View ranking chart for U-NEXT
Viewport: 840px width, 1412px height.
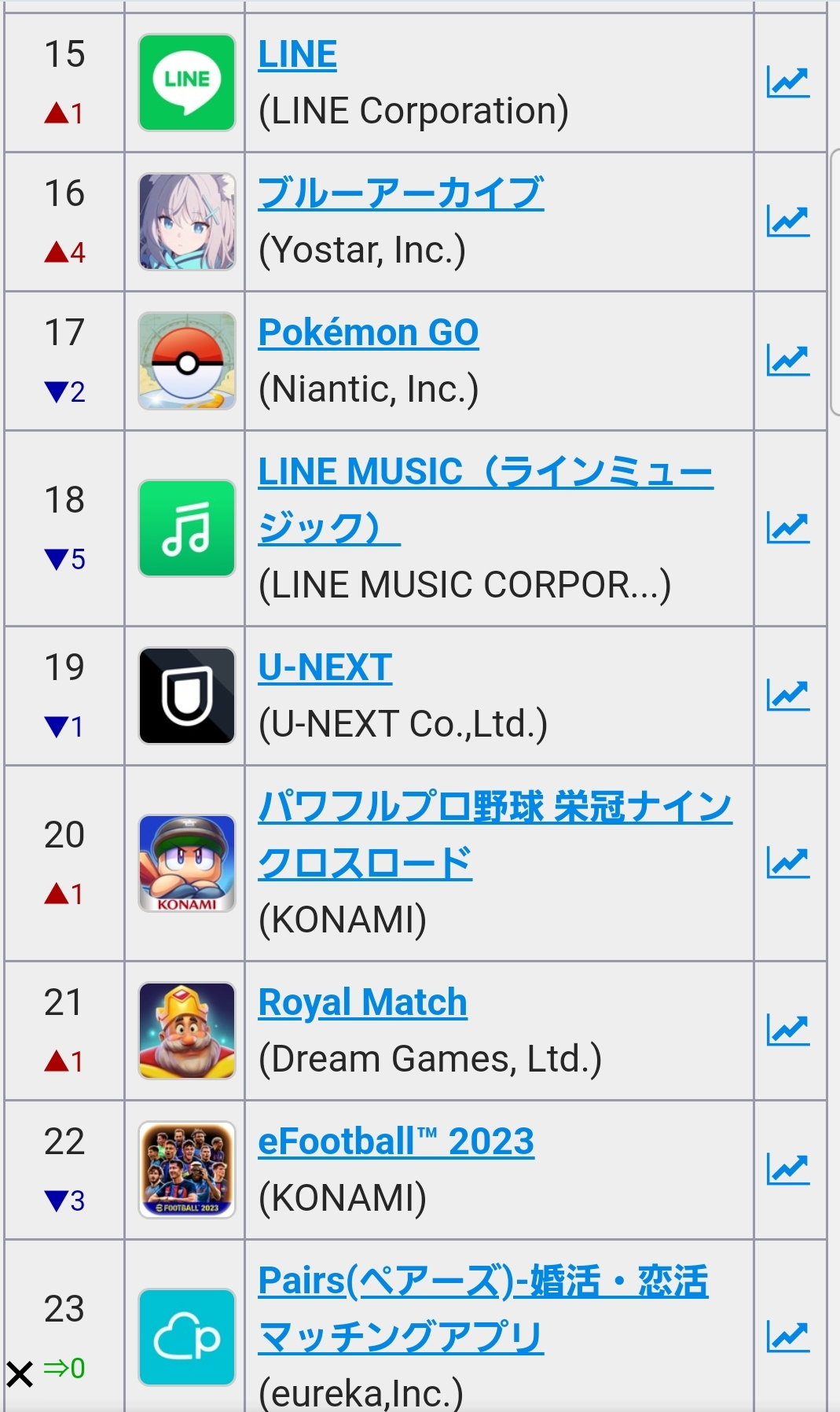point(788,695)
